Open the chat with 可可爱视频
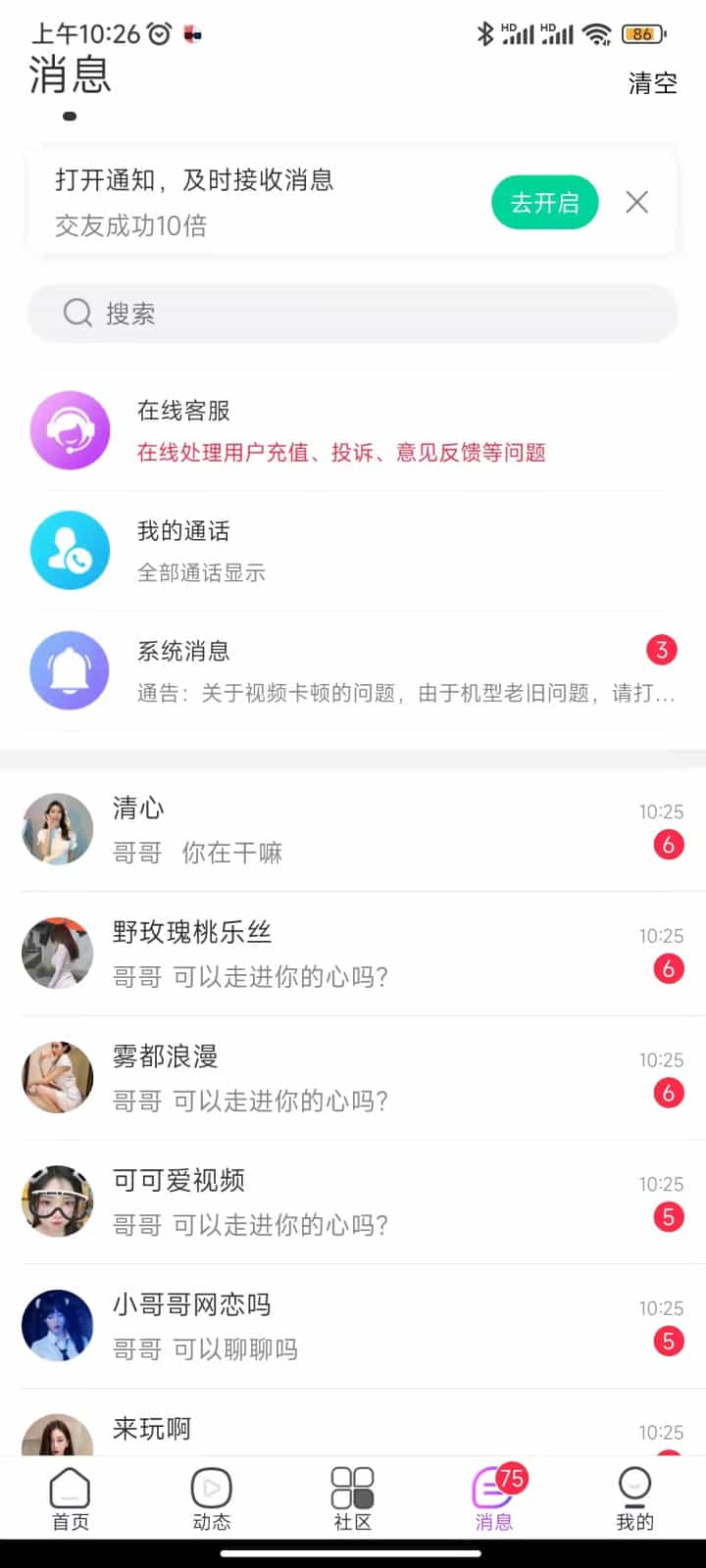Screen dimensions: 706x1568 (353, 1201)
